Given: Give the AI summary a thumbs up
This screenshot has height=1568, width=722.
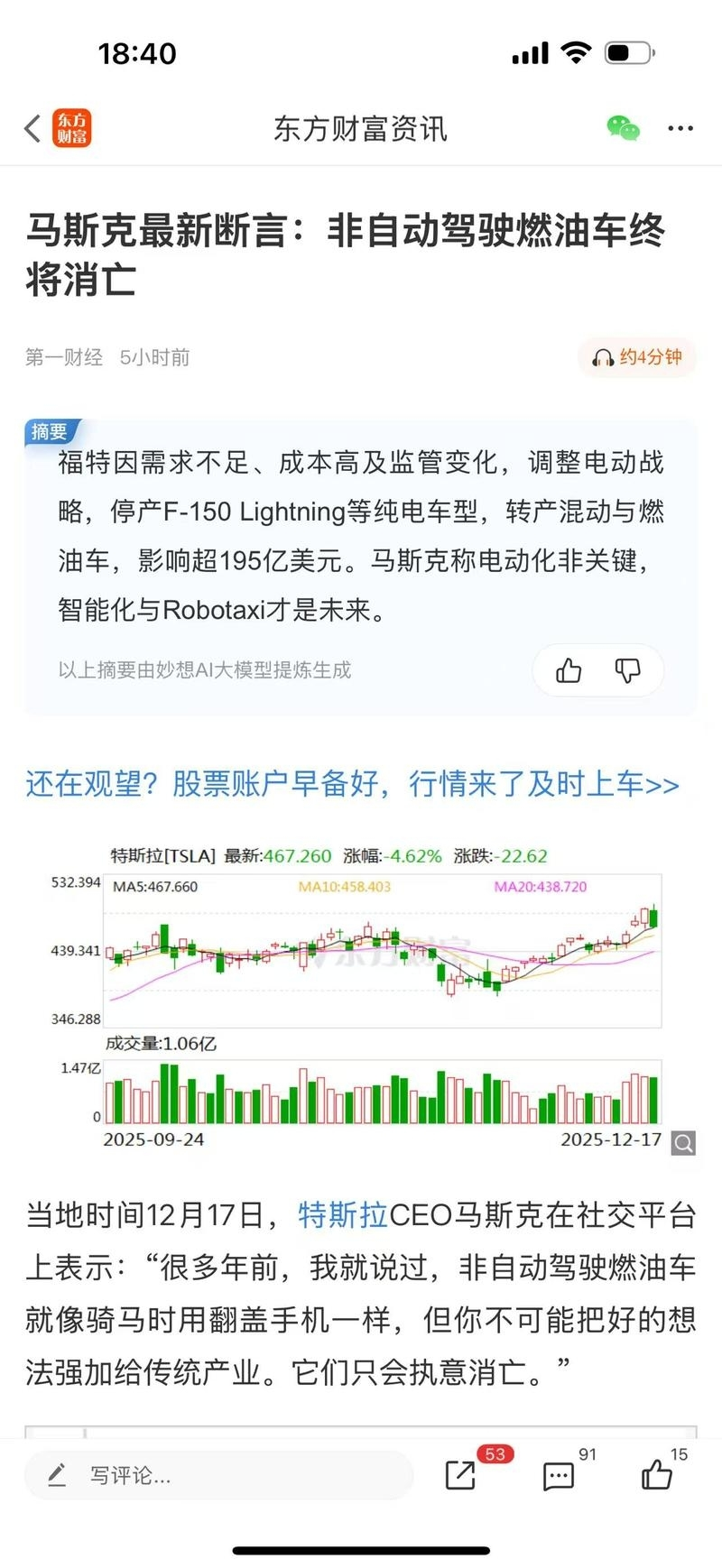Looking at the screenshot, I should [567, 670].
